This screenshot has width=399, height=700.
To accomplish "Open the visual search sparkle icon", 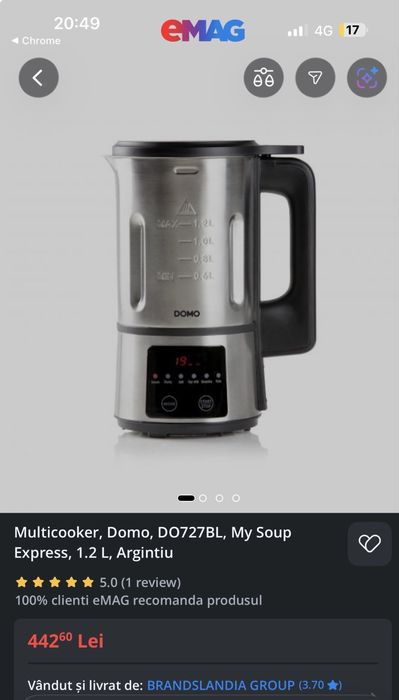I will click(367, 78).
